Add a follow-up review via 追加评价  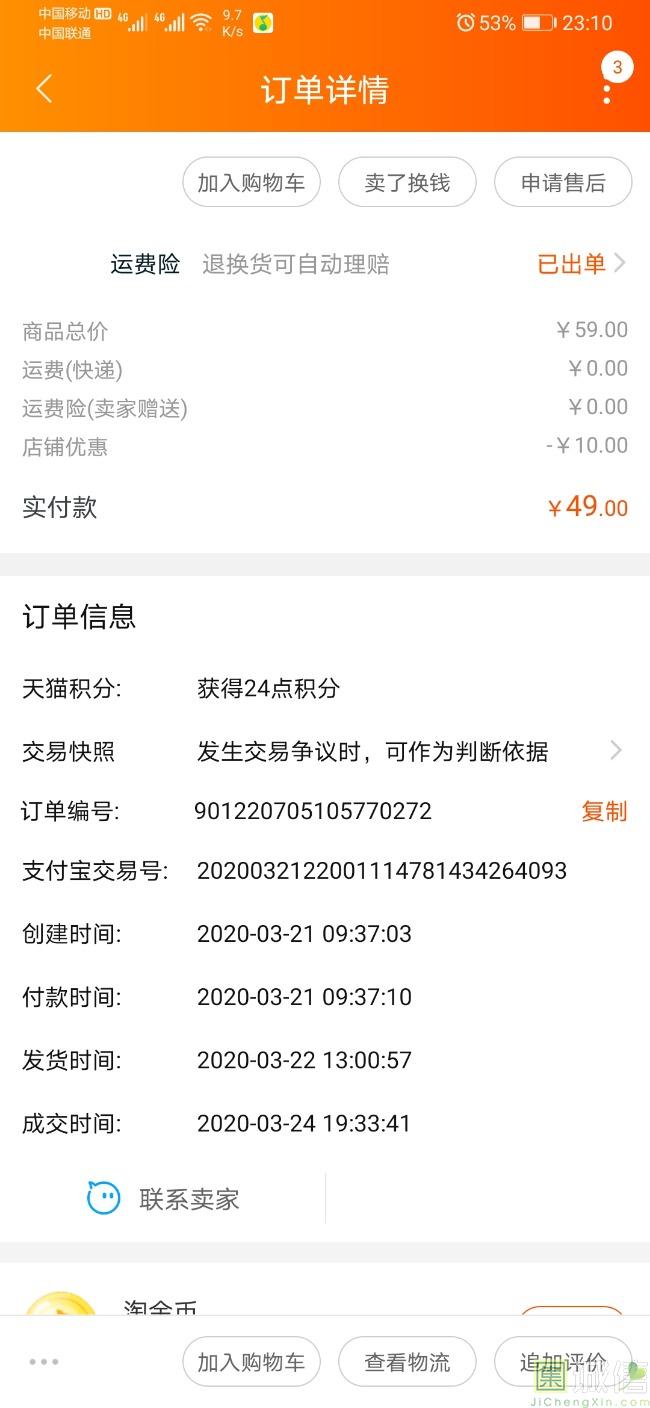pos(563,1362)
